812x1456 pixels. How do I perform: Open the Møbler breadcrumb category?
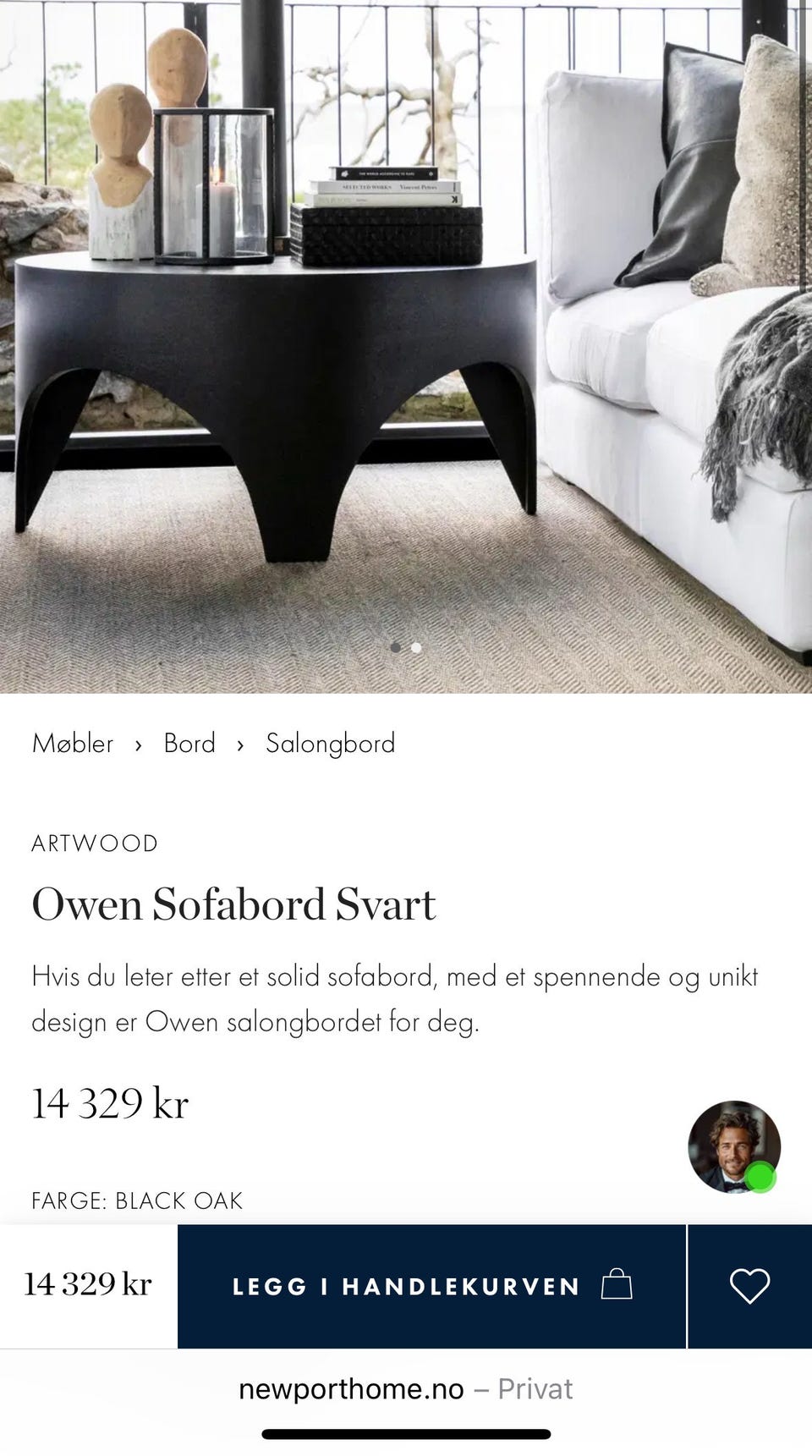pos(73,744)
